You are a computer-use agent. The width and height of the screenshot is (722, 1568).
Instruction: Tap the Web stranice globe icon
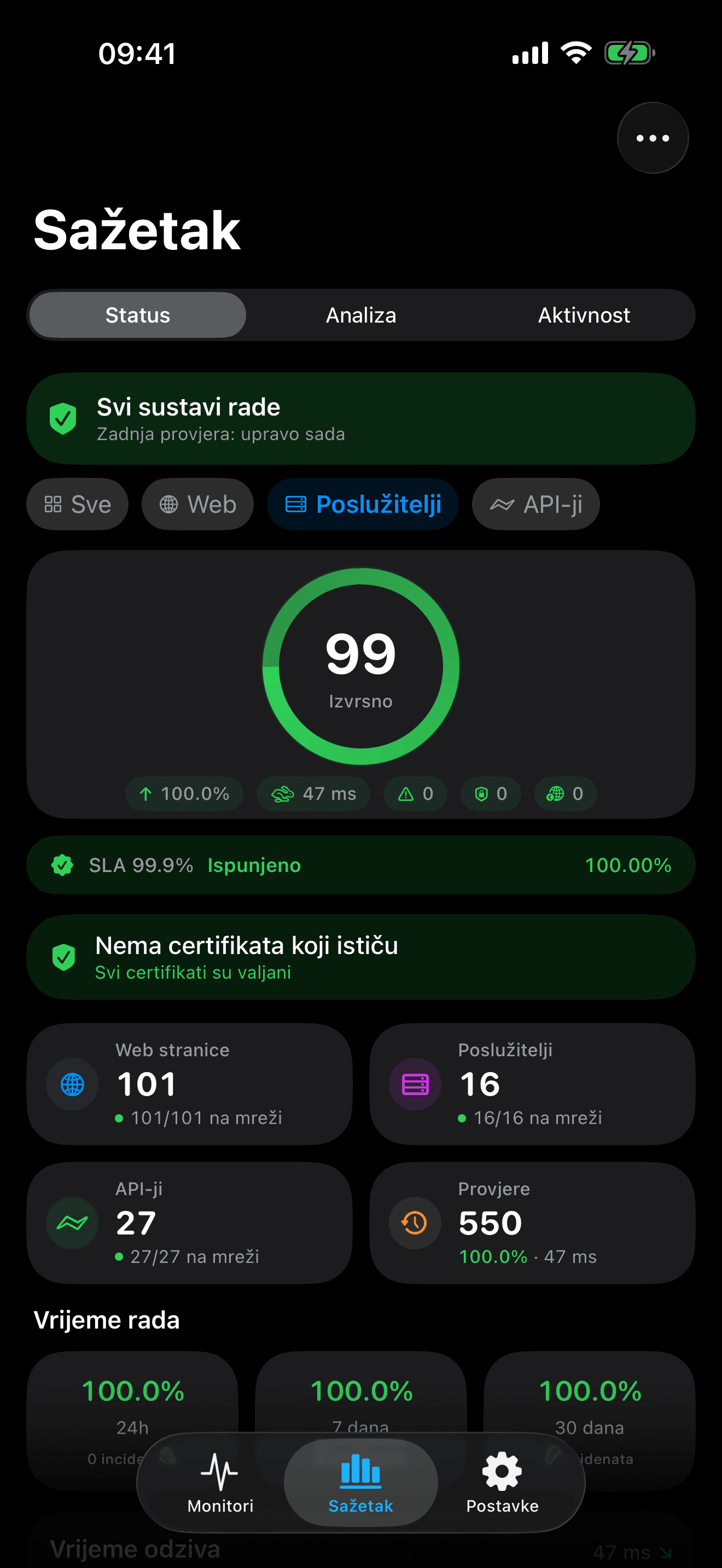pyautogui.click(x=72, y=1084)
